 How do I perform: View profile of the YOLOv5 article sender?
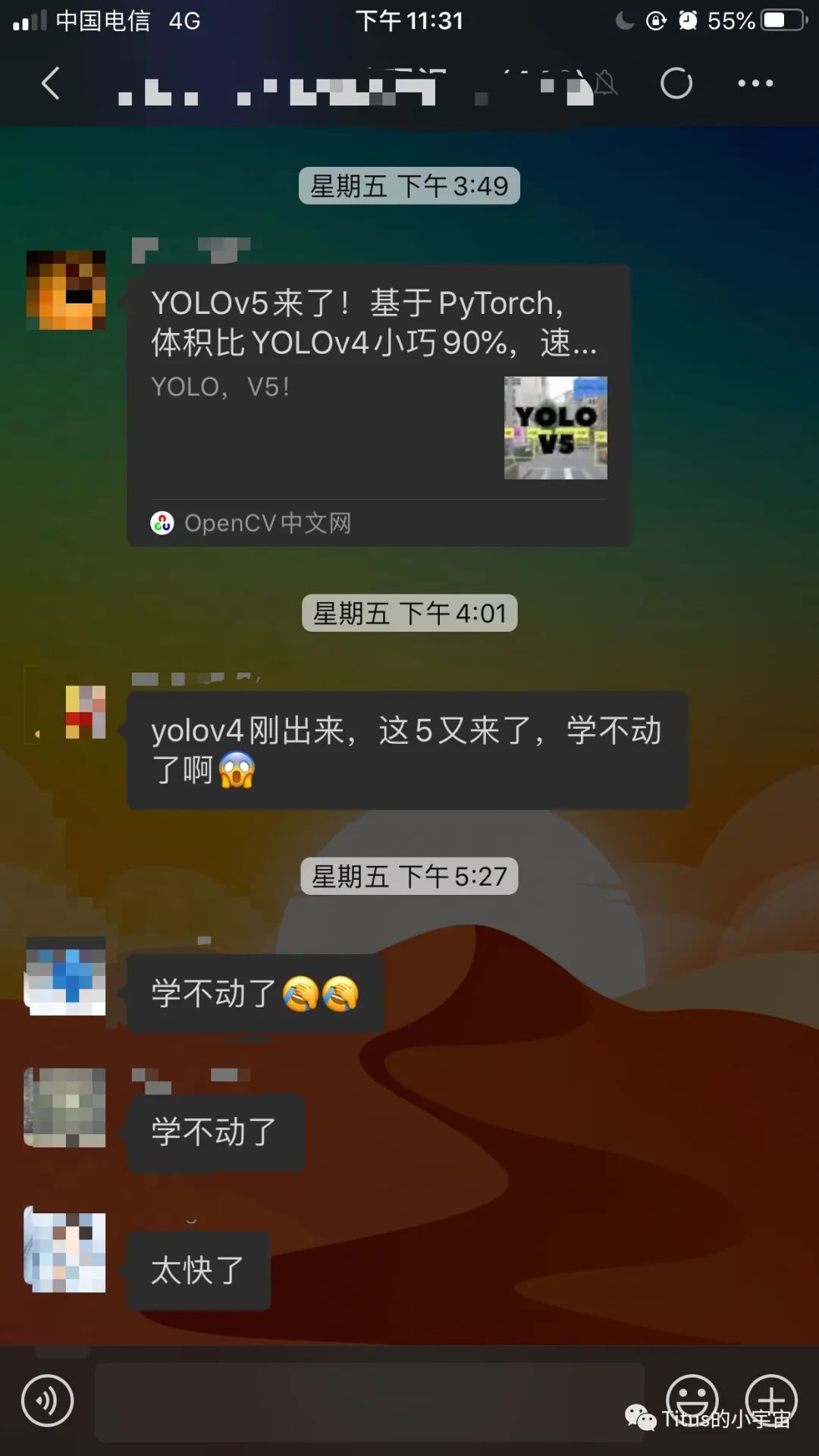tap(66, 290)
